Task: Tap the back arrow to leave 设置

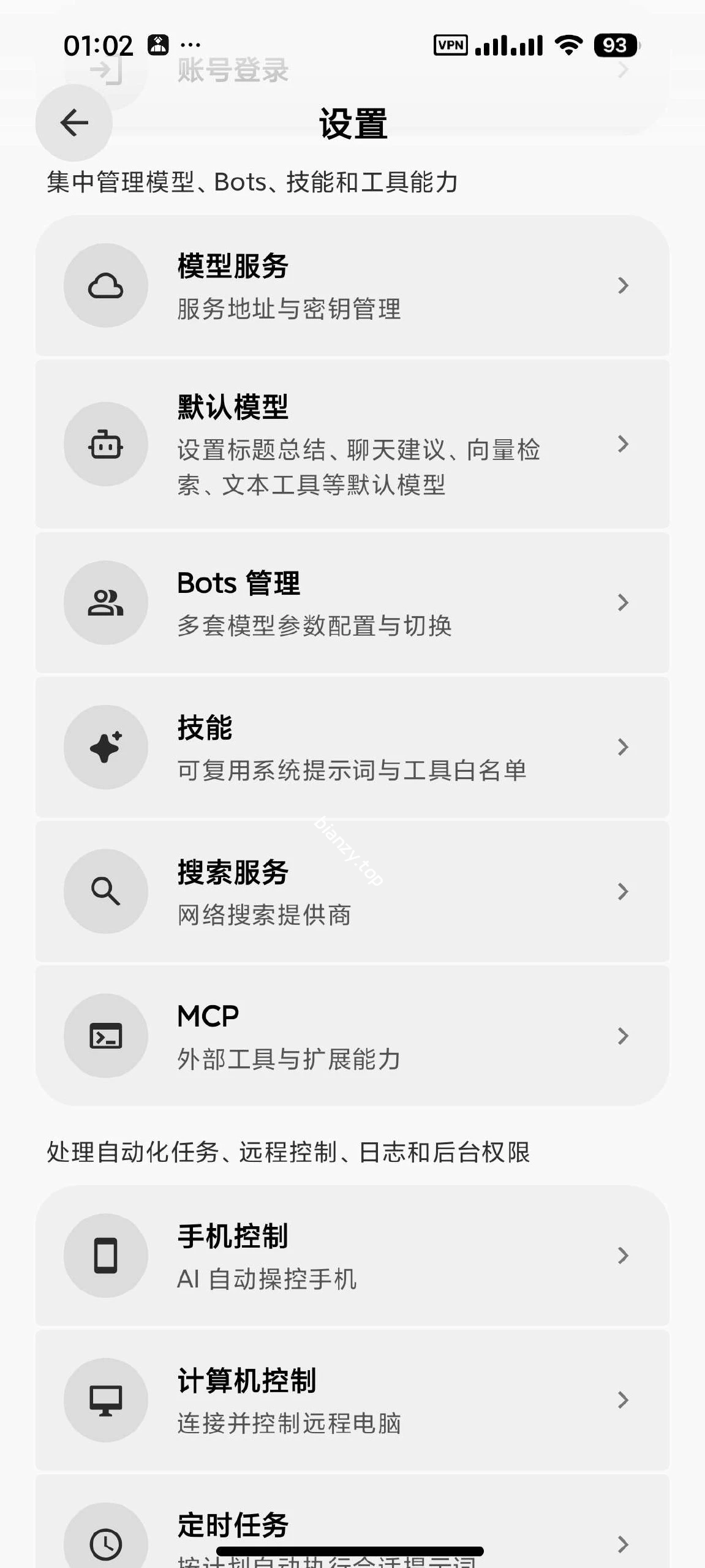Action: [x=74, y=123]
